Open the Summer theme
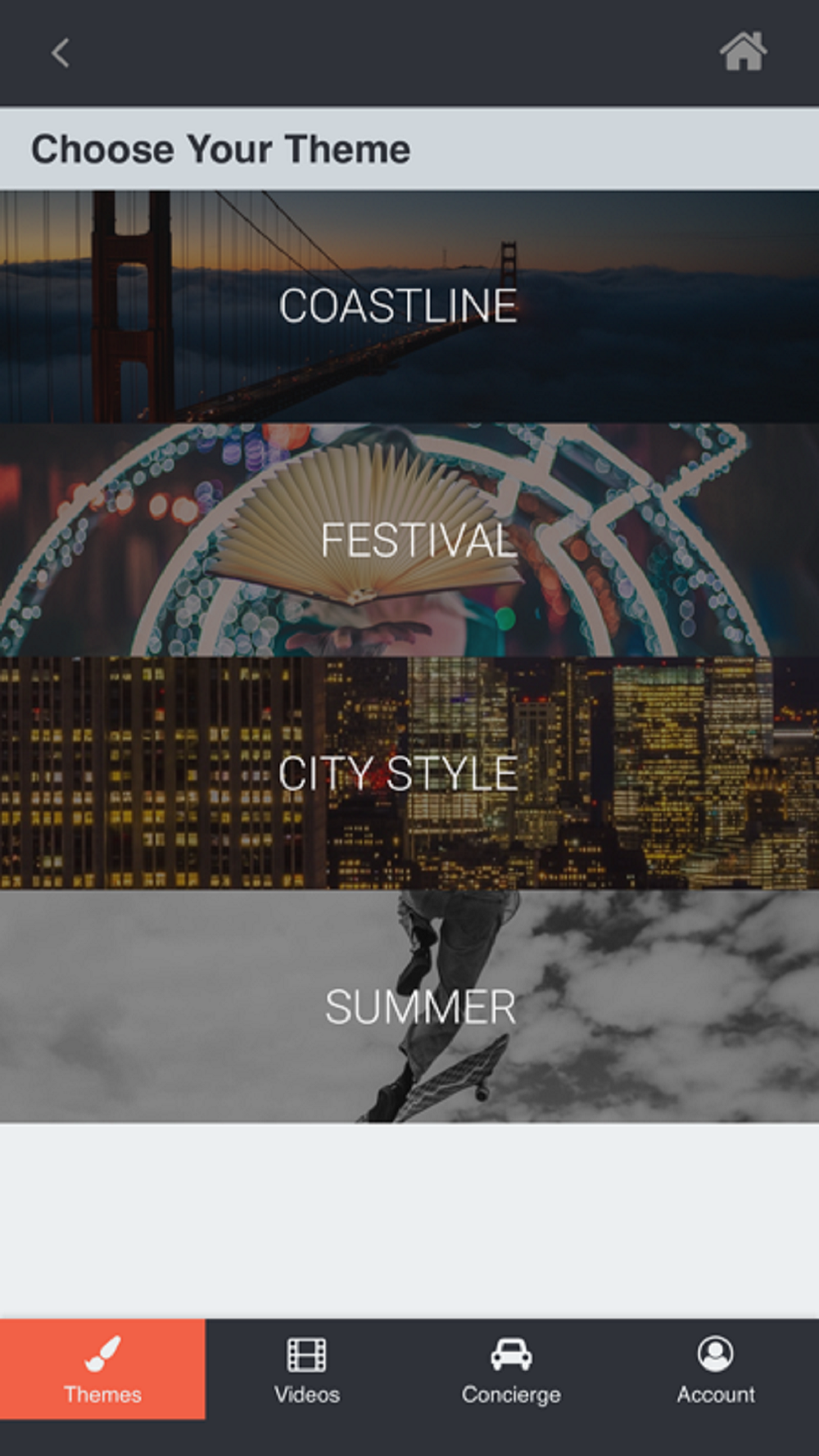The height and width of the screenshot is (1456, 819). point(409,1006)
